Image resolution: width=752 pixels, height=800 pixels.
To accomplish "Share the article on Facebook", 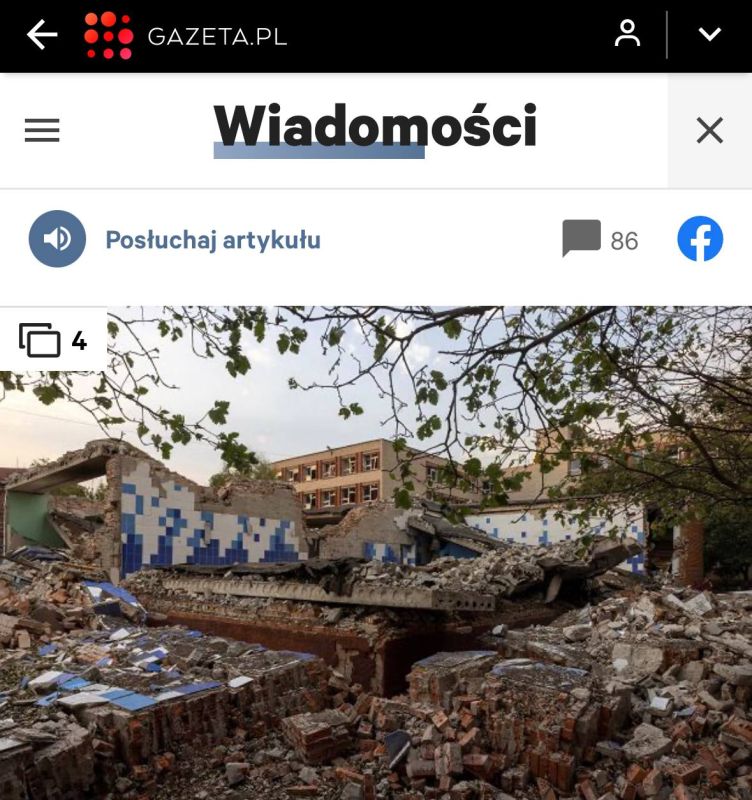I will [x=700, y=240].
